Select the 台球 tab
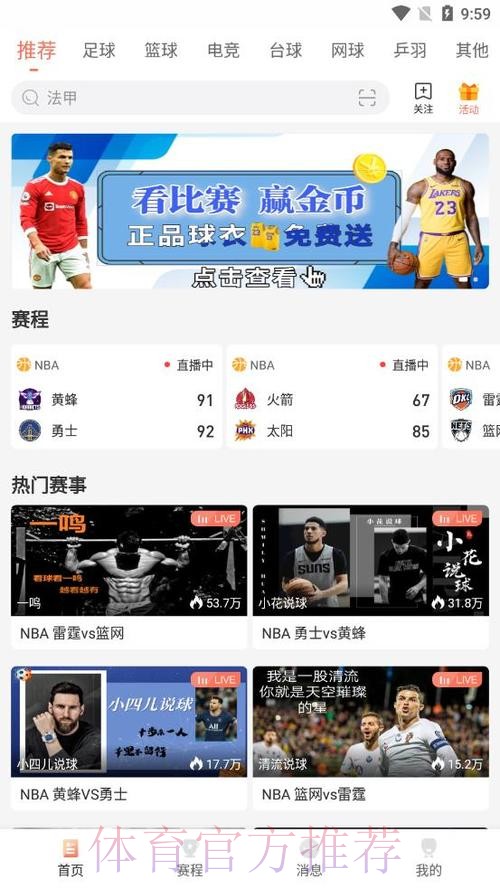500x889 pixels. pyautogui.click(x=286, y=50)
